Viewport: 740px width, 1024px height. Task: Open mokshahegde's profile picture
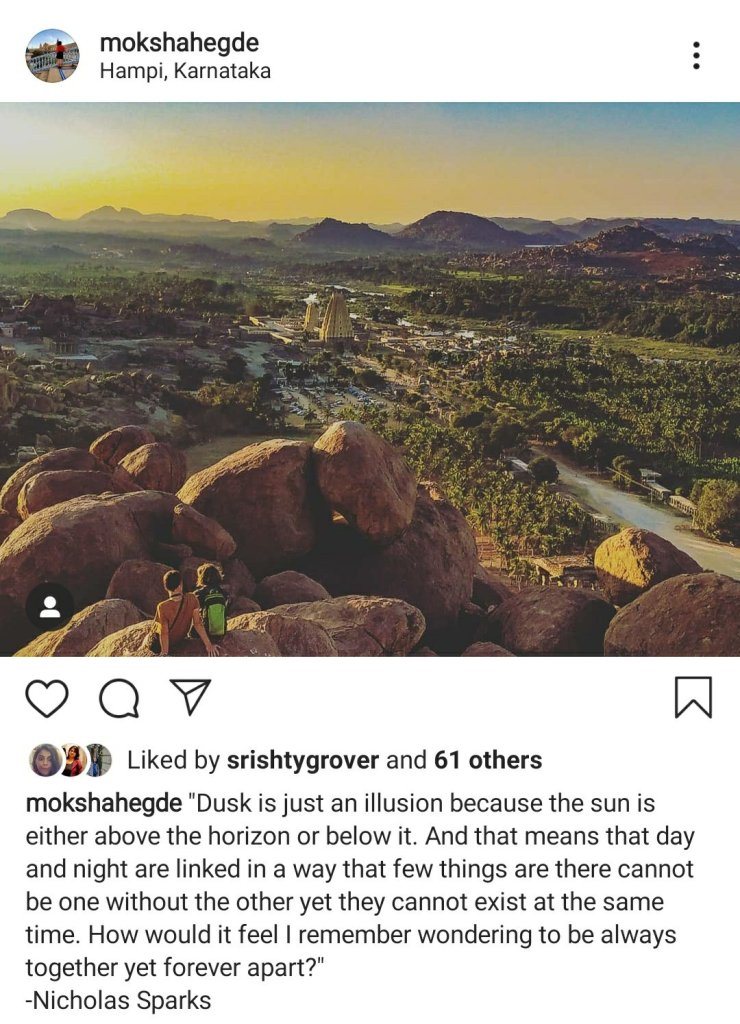52,55
